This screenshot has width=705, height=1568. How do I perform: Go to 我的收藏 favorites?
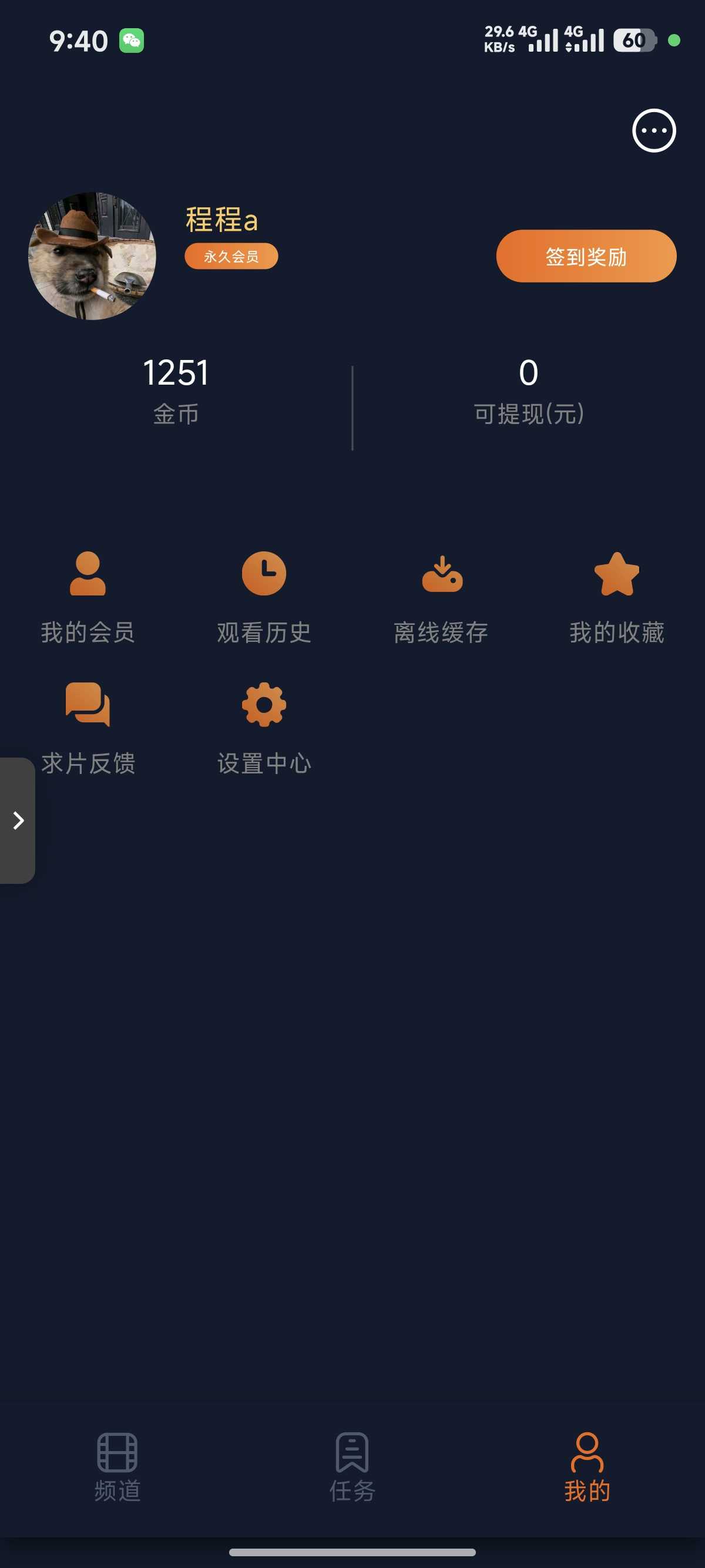click(616, 597)
